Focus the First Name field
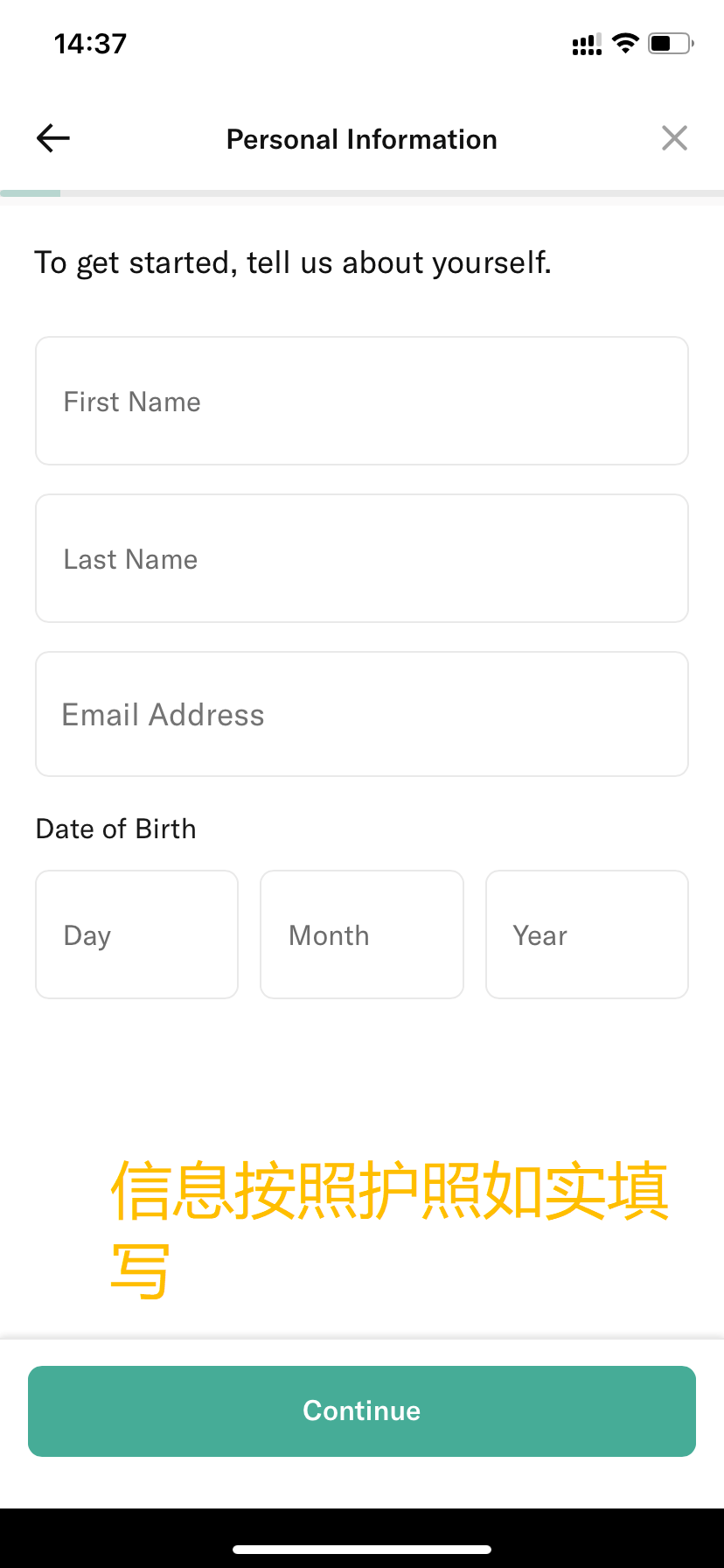This screenshot has height=1568, width=724. pos(362,401)
